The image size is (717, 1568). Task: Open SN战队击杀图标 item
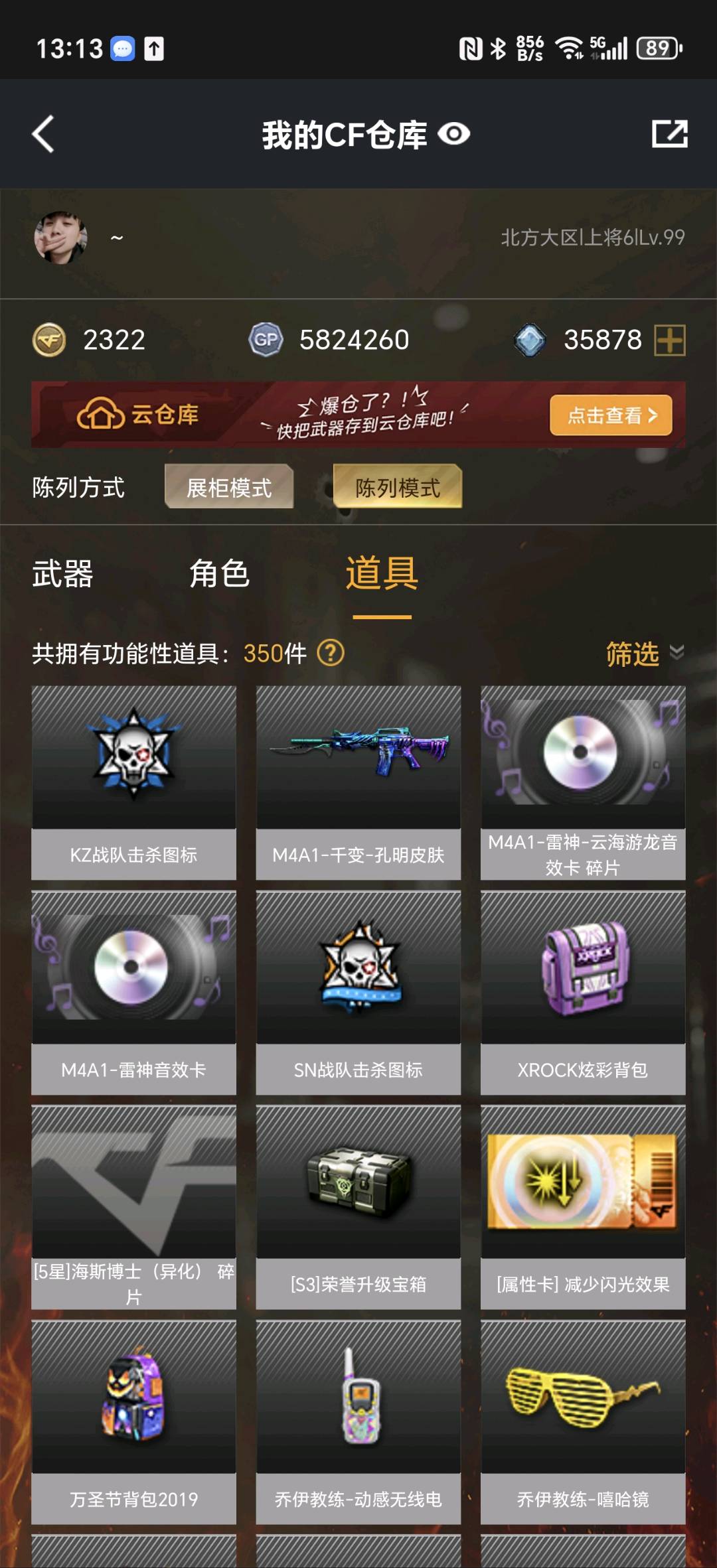pos(358,992)
